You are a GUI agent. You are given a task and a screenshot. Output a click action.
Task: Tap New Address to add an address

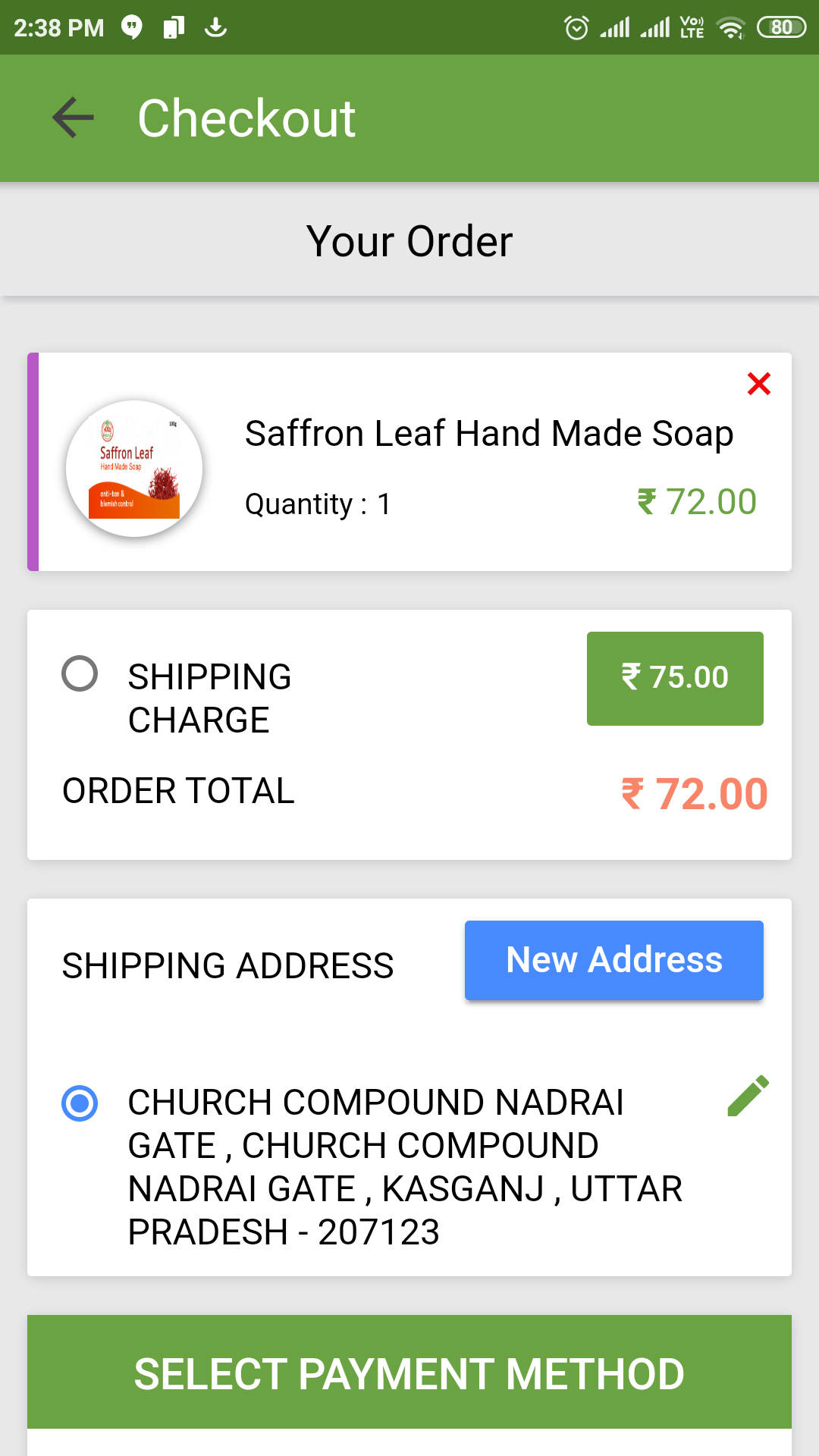point(613,960)
